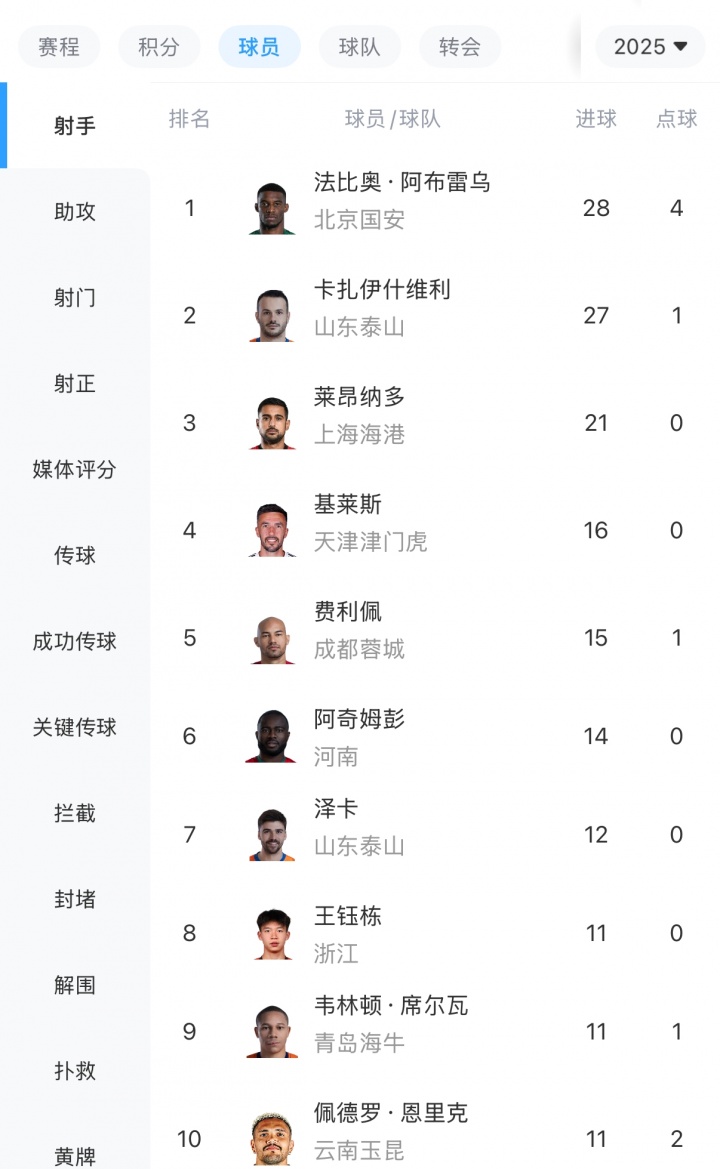Screen dimensions: 720x1169
Task: Switch to the 赛程 tab
Action: tap(59, 47)
